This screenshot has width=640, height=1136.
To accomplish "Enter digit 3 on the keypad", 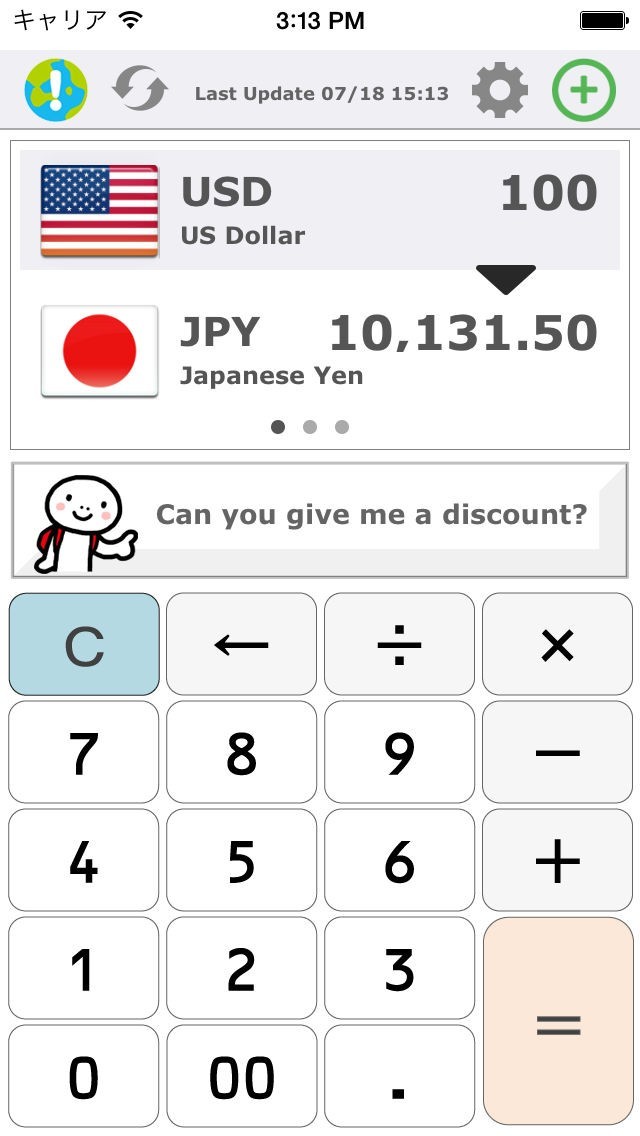I will click(399, 969).
